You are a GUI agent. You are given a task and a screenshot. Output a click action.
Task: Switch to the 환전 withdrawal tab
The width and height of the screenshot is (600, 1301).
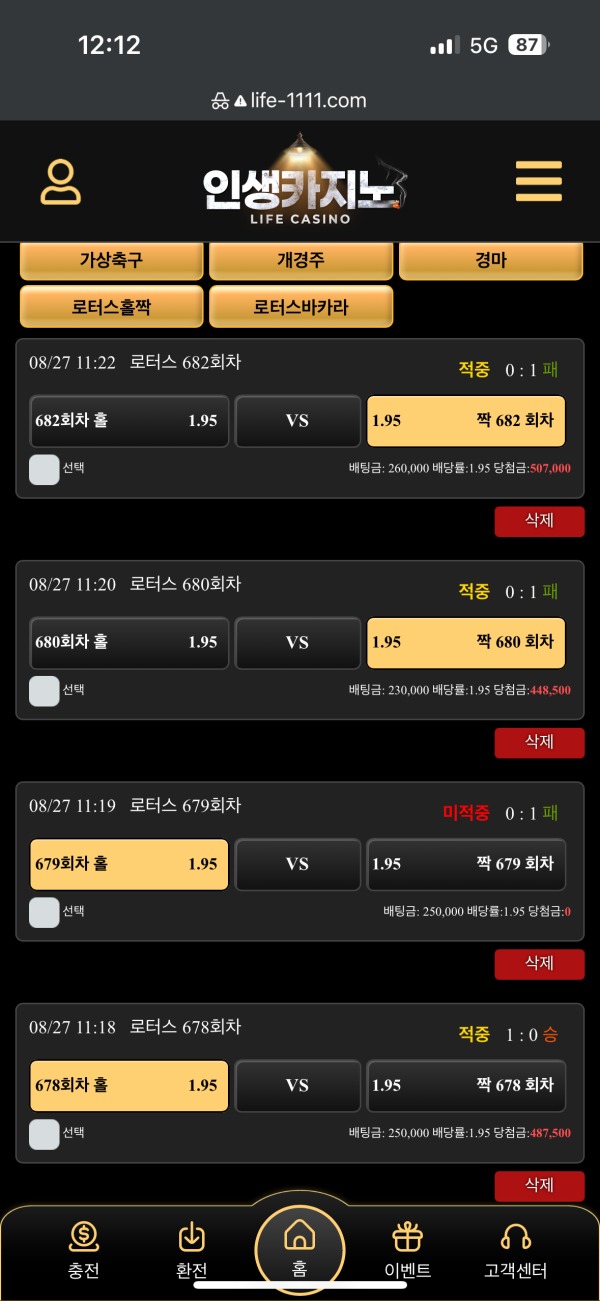click(191, 1252)
